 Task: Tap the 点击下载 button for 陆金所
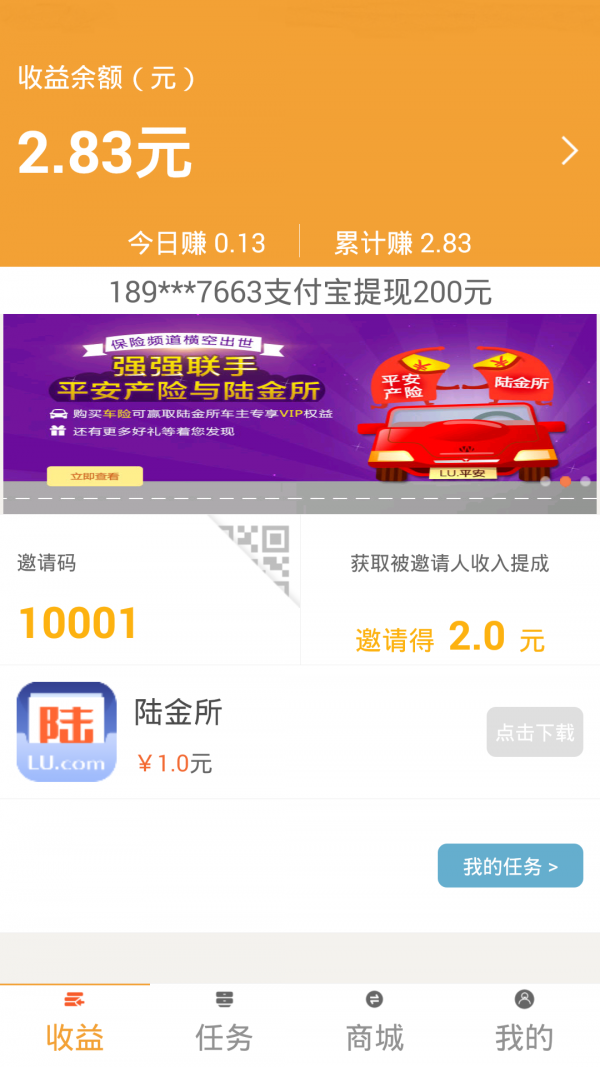535,732
